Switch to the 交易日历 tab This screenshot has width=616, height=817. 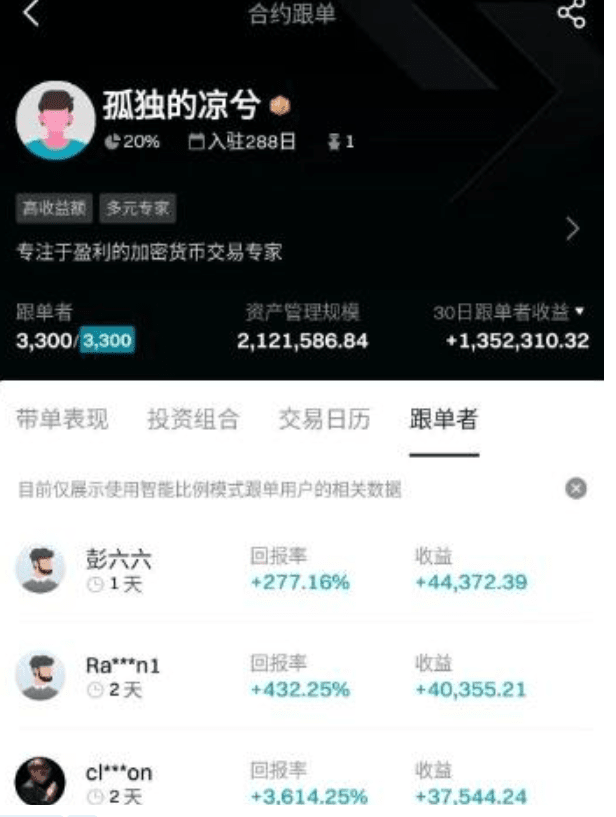(x=324, y=419)
